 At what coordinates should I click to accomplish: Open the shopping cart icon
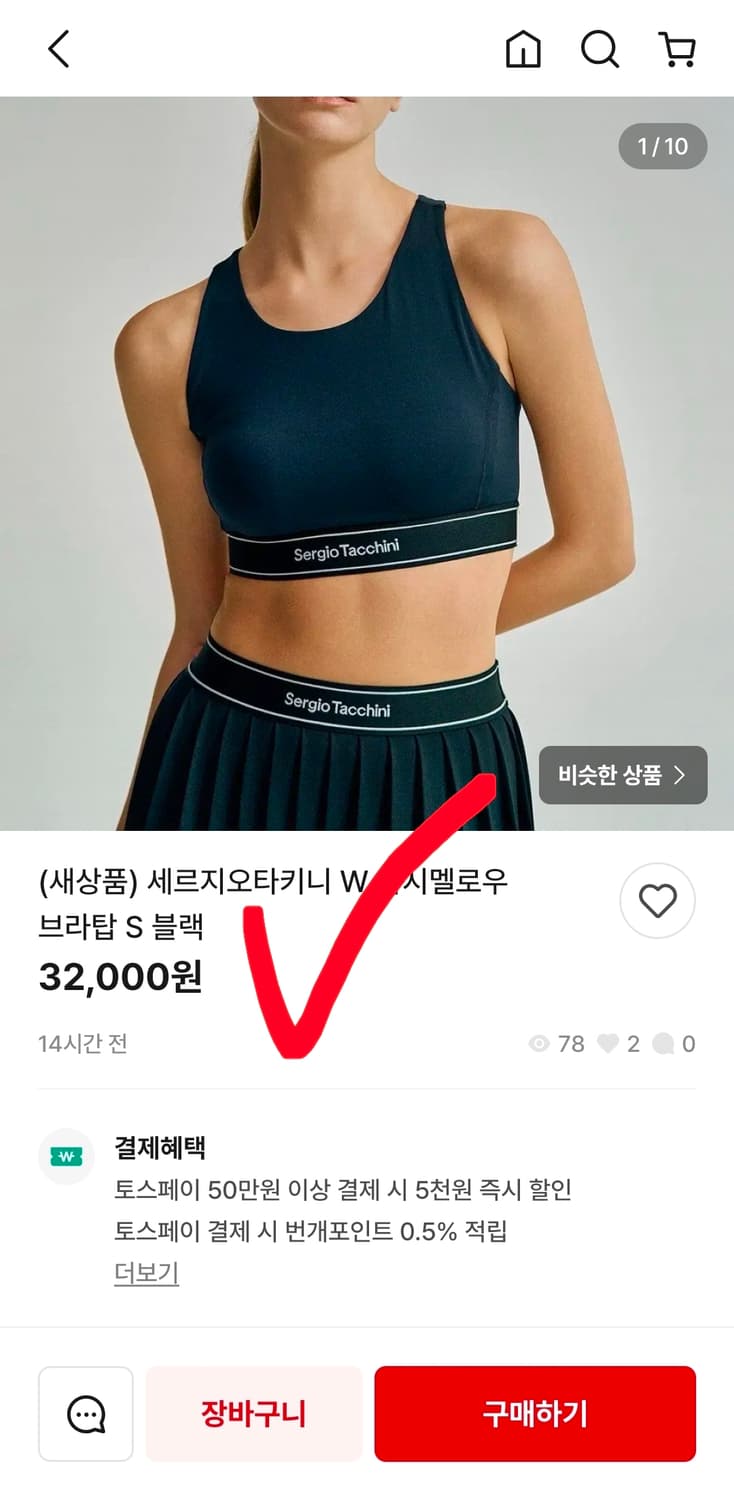pyautogui.click(x=678, y=47)
